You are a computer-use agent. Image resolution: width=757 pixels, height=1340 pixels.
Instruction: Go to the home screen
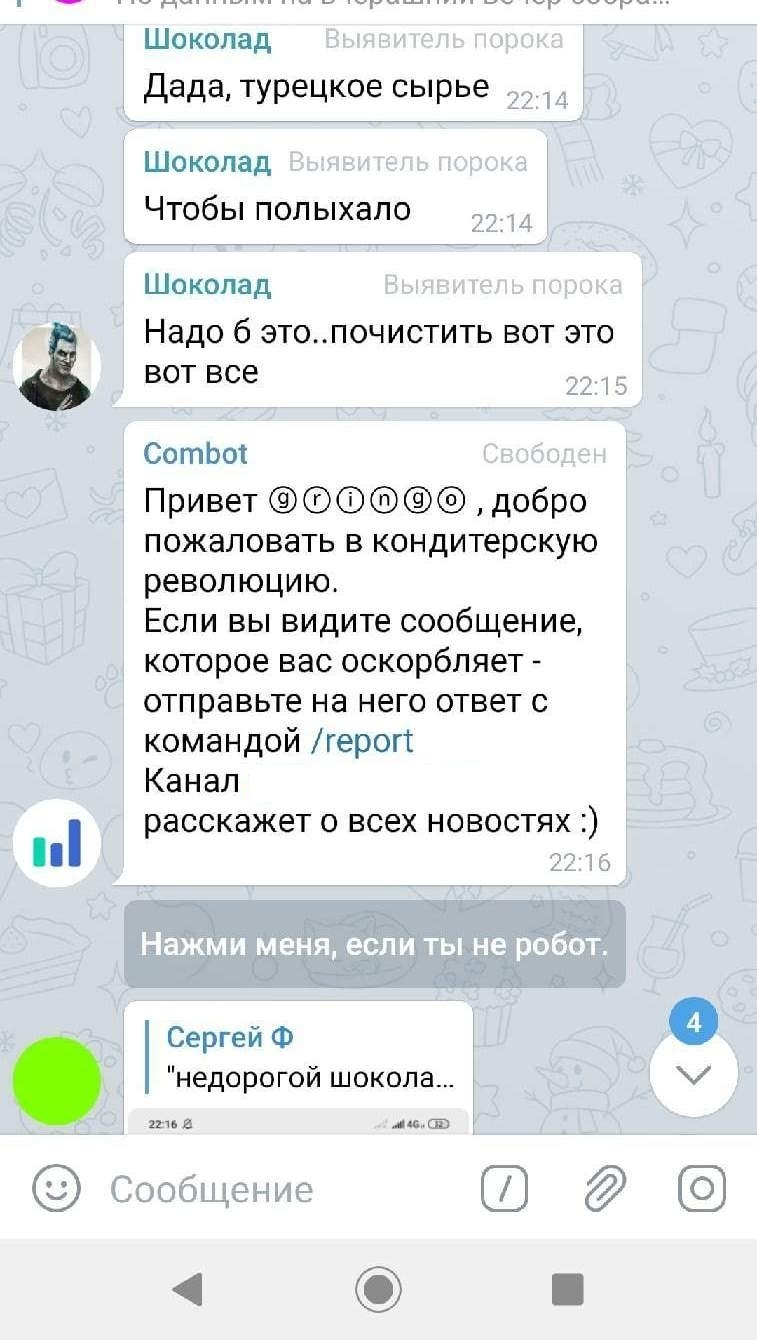(x=378, y=1289)
